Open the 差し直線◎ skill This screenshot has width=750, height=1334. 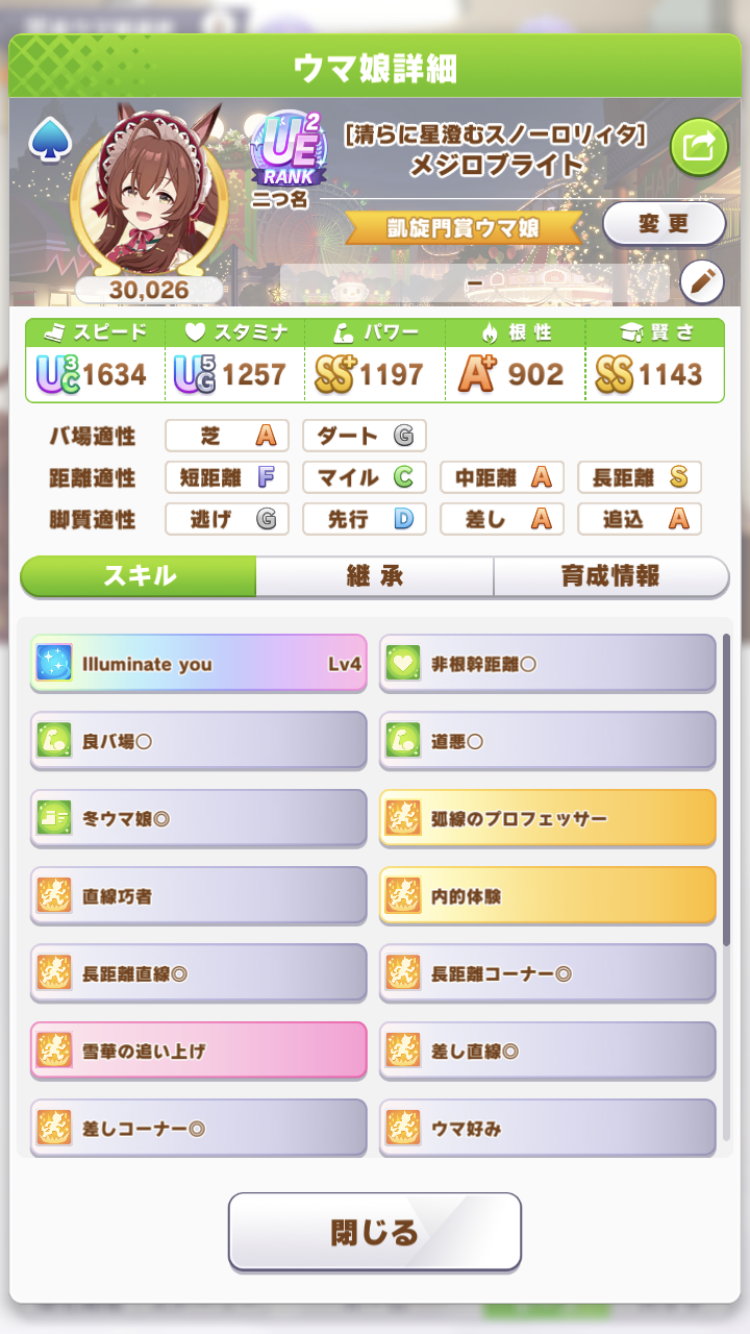click(x=547, y=1050)
